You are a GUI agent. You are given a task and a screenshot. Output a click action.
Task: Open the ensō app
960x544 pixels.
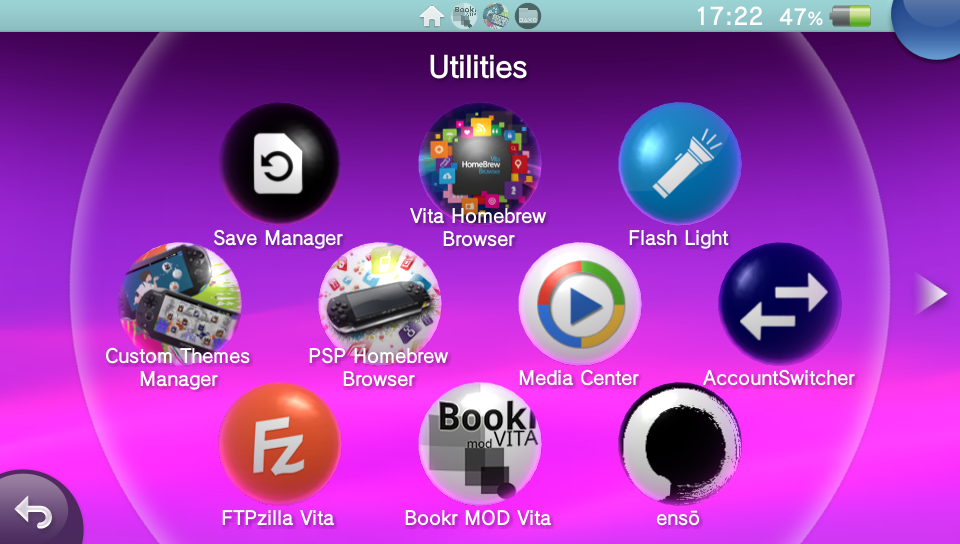tap(679, 443)
